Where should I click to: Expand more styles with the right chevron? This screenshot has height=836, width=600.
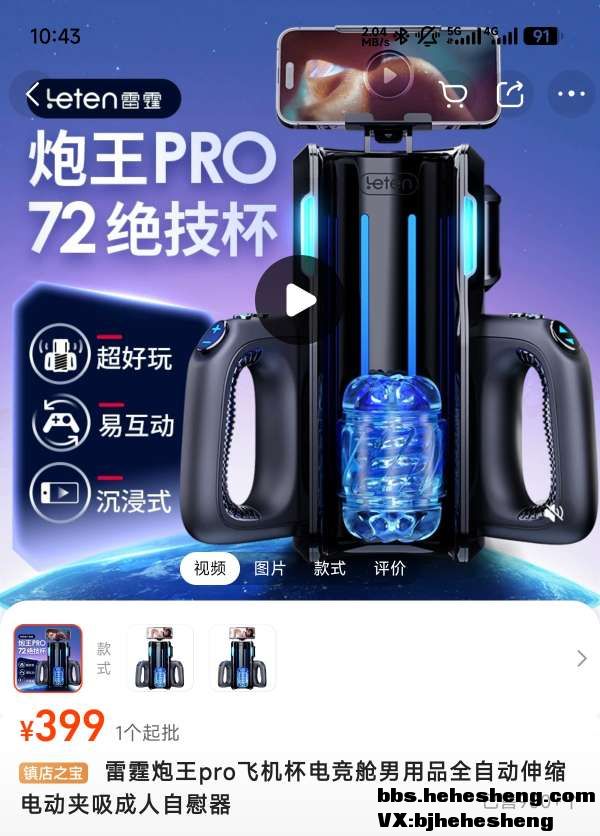pyautogui.click(x=582, y=658)
